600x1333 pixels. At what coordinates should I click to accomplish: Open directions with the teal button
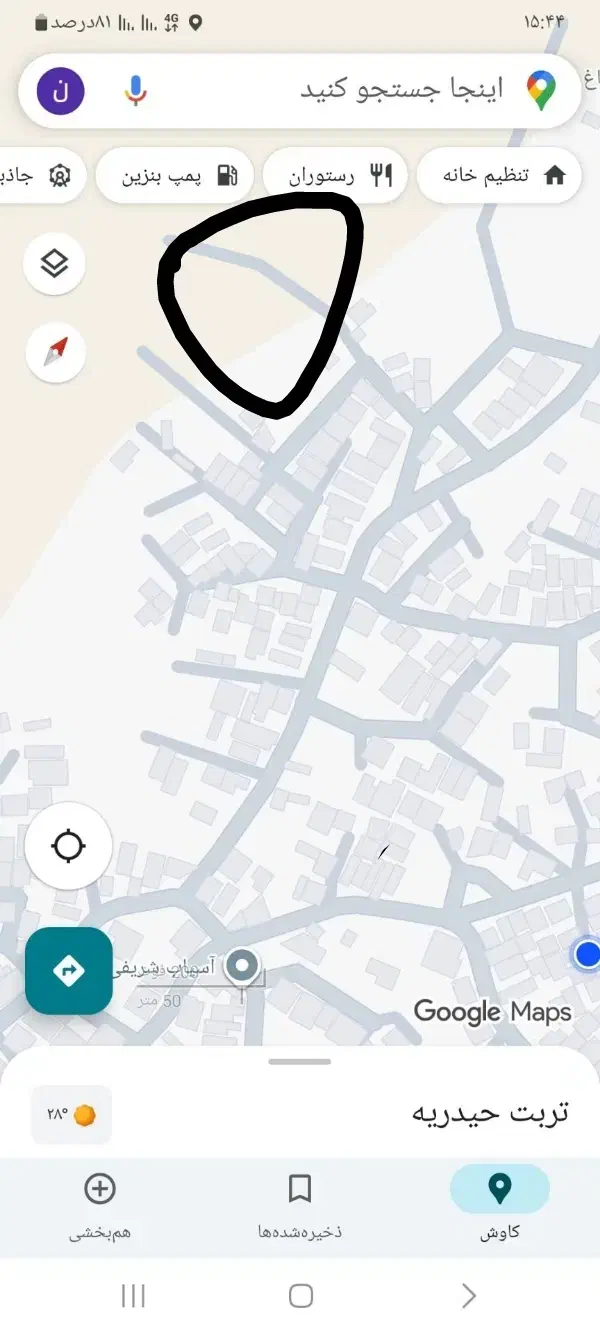click(68, 970)
